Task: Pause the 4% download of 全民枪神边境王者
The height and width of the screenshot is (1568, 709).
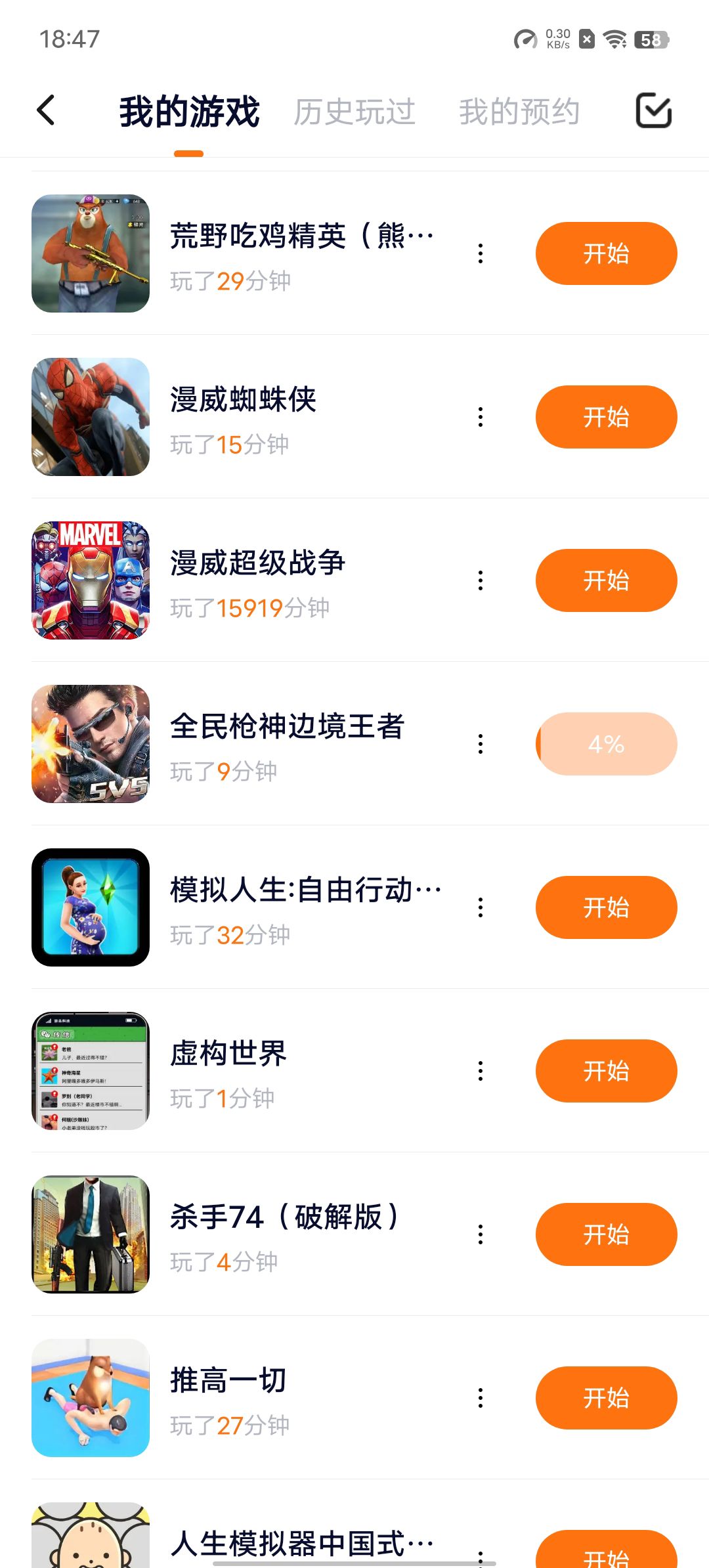Action: 606,744
